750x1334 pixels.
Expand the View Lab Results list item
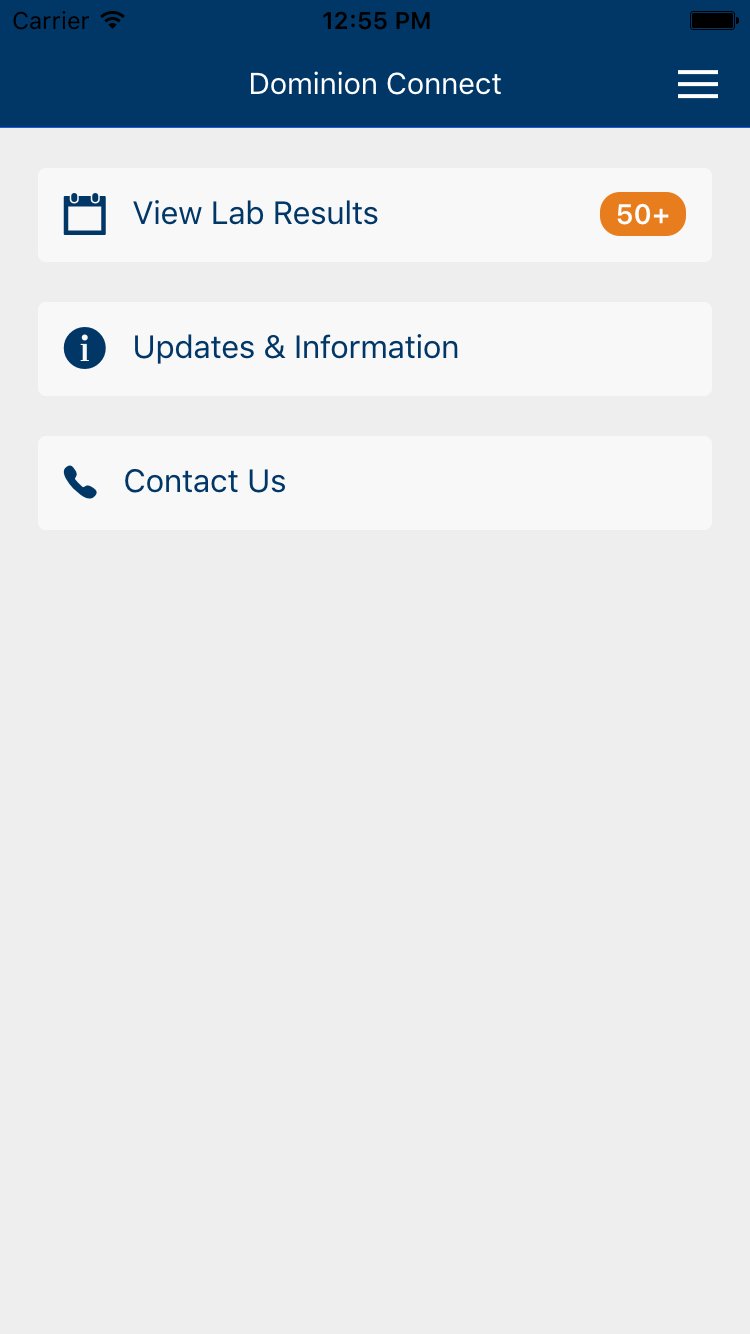[375, 214]
